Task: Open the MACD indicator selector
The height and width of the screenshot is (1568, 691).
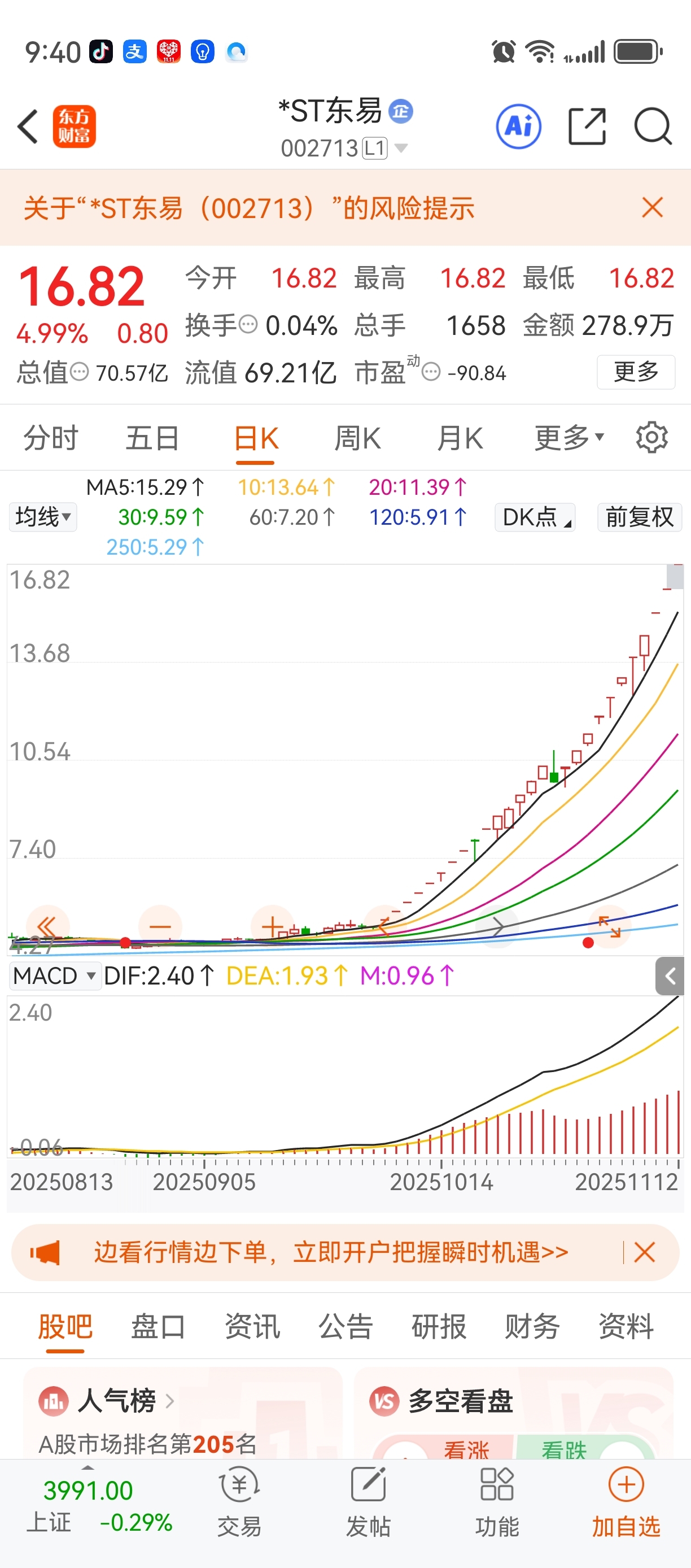Action: [x=54, y=975]
